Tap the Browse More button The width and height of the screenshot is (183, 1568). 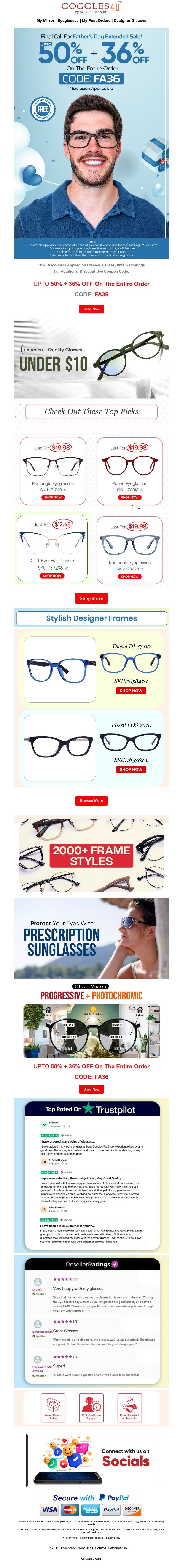pos(91,801)
